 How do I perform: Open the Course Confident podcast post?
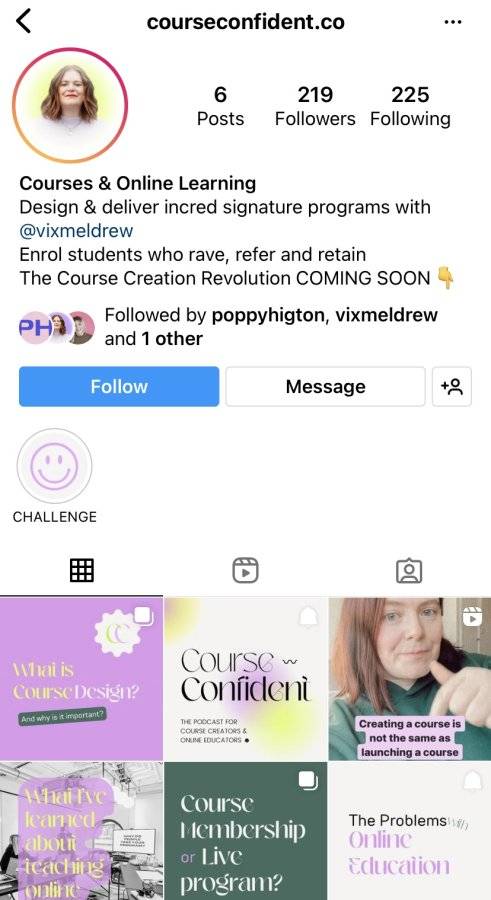[x=245, y=678]
